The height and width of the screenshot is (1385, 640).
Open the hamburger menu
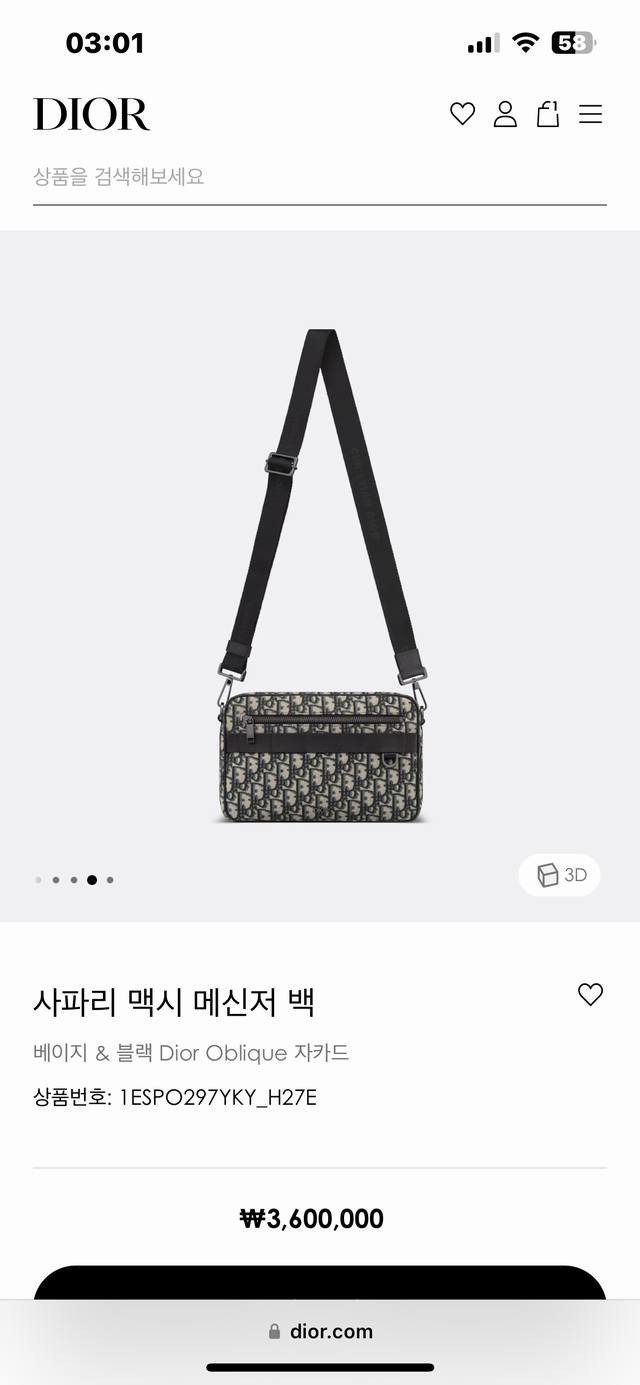(x=591, y=114)
